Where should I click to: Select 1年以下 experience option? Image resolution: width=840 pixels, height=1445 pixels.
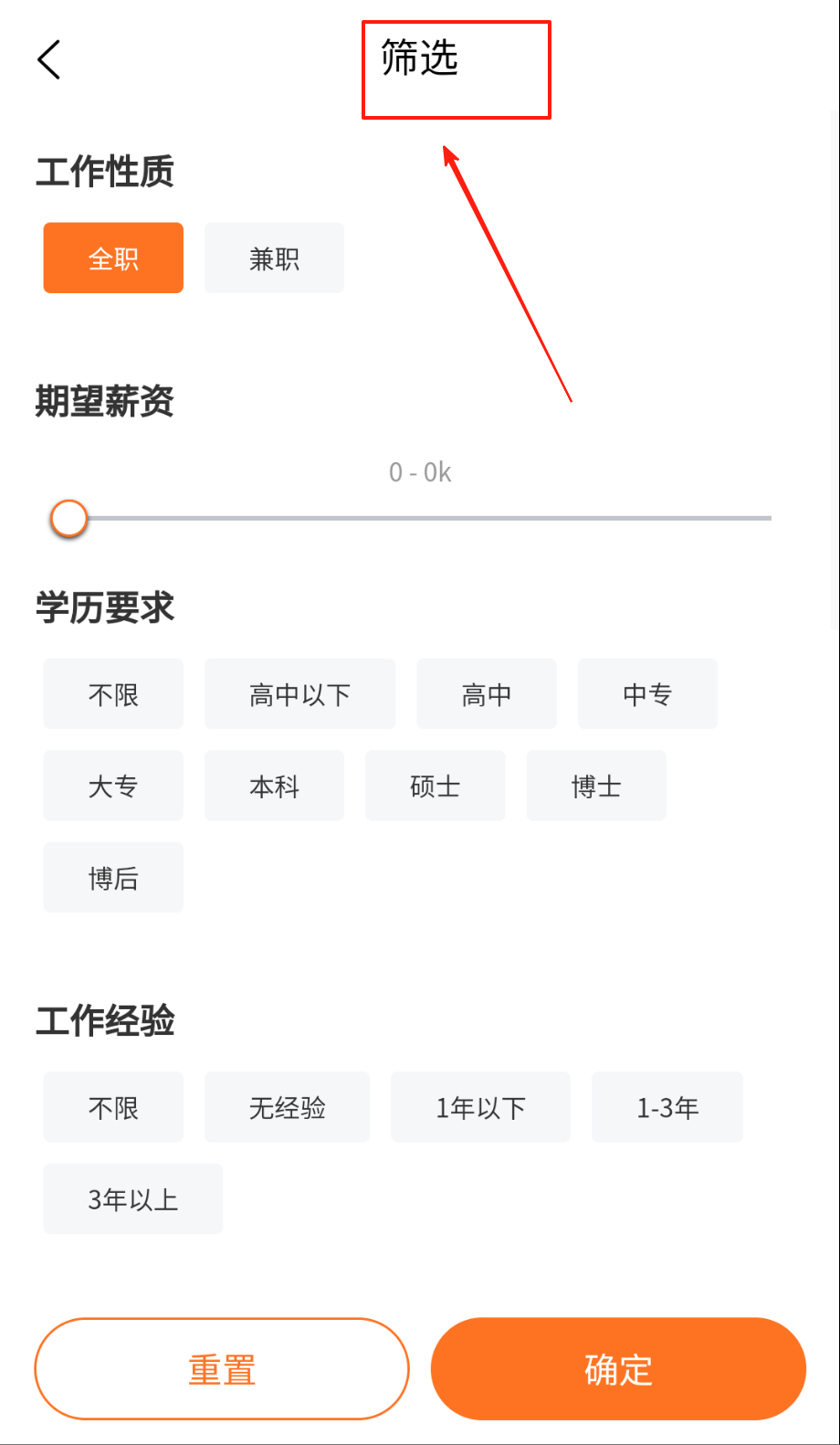pos(480,1107)
